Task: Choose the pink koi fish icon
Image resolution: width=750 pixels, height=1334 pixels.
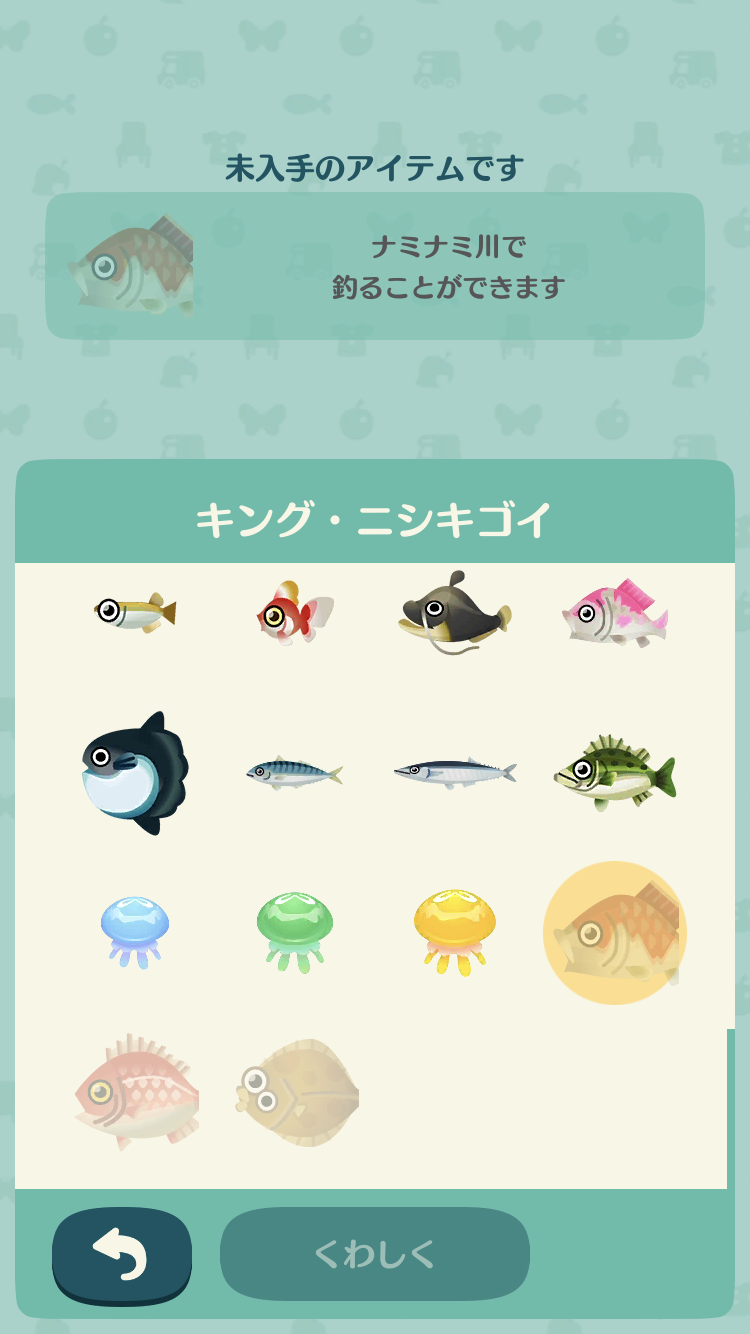Action: [x=616, y=612]
